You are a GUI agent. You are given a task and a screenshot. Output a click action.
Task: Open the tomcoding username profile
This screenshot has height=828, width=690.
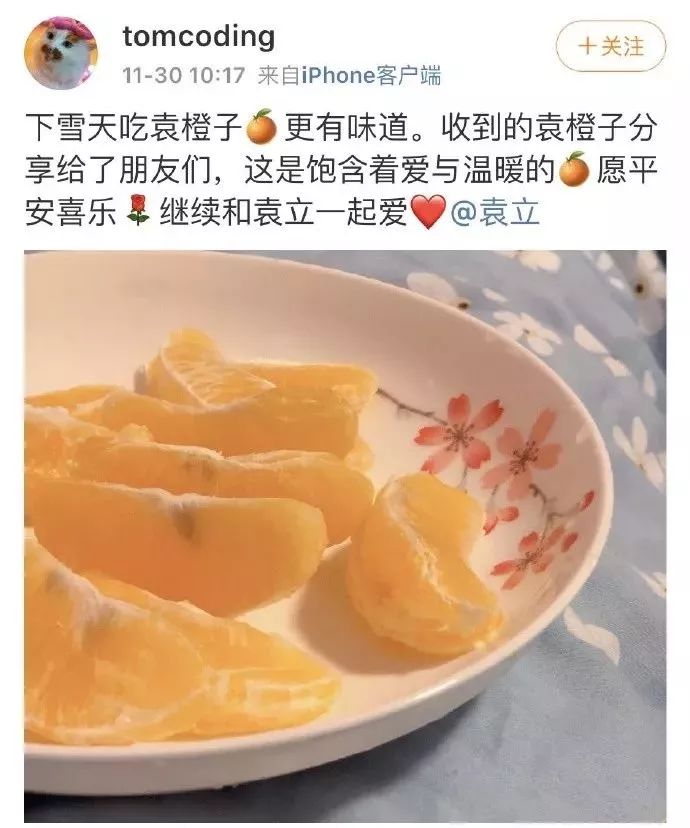pyautogui.click(x=198, y=36)
